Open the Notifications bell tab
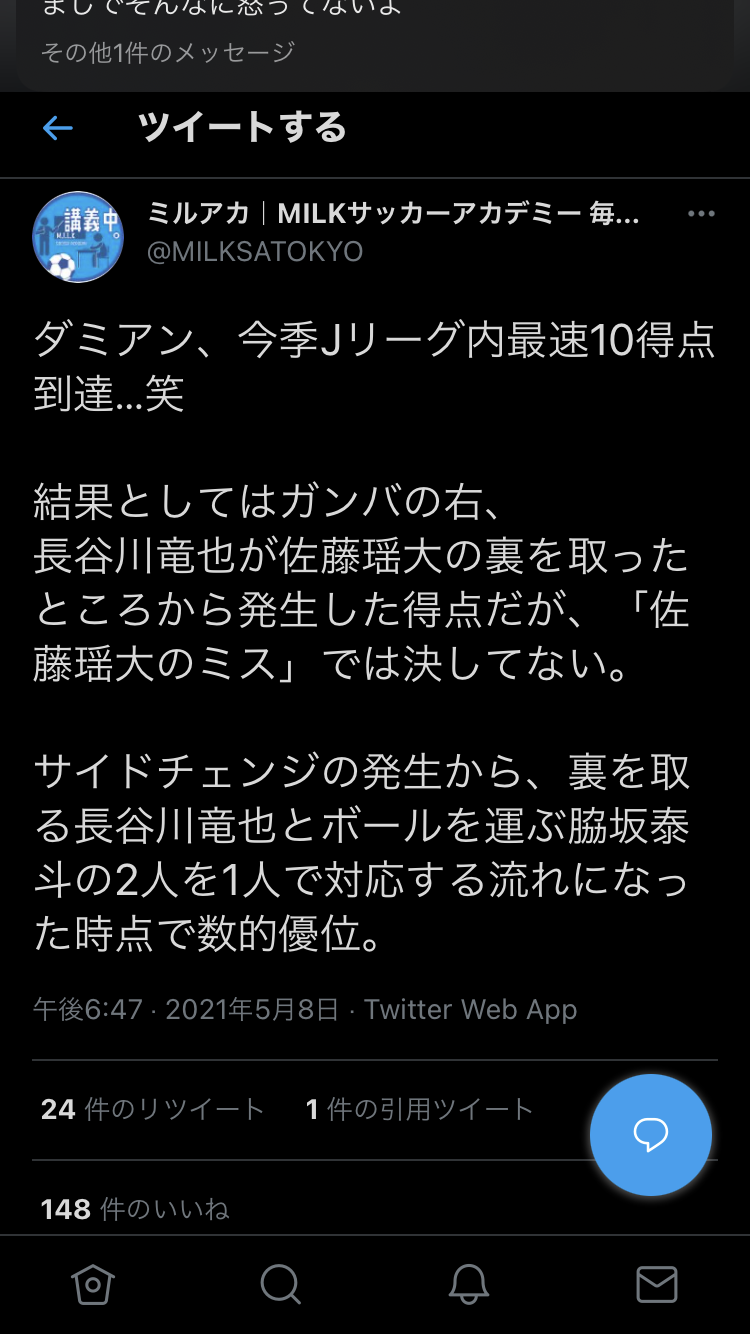The image size is (750, 1334). [x=468, y=1284]
